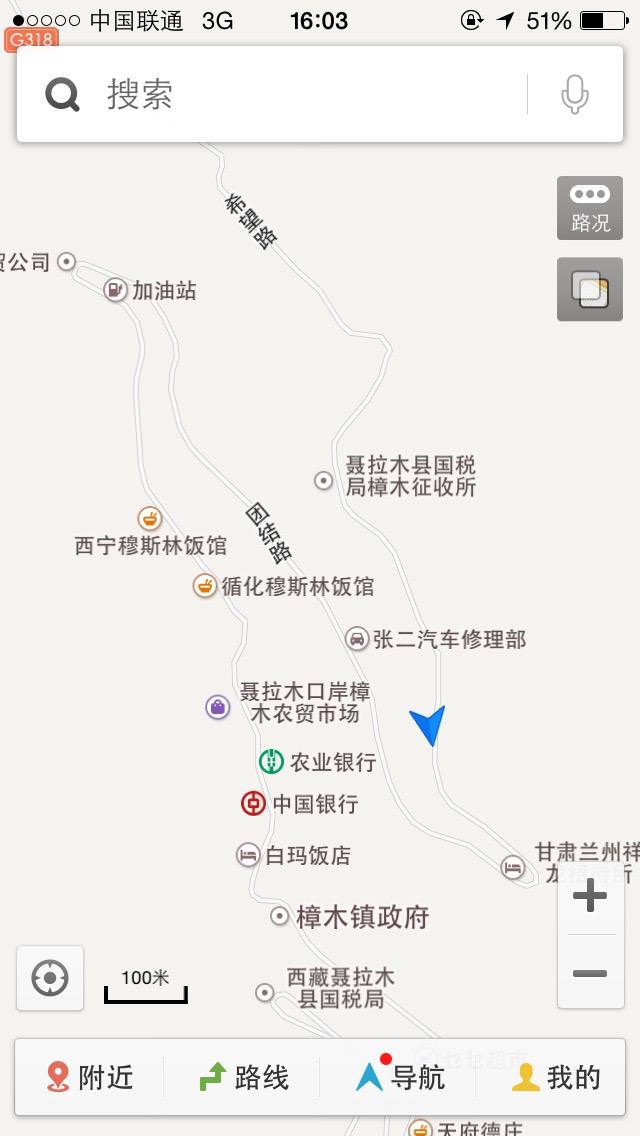Go to the 我的 profile tab
Image resolution: width=640 pixels, height=1136 pixels.
pos(556,1077)
